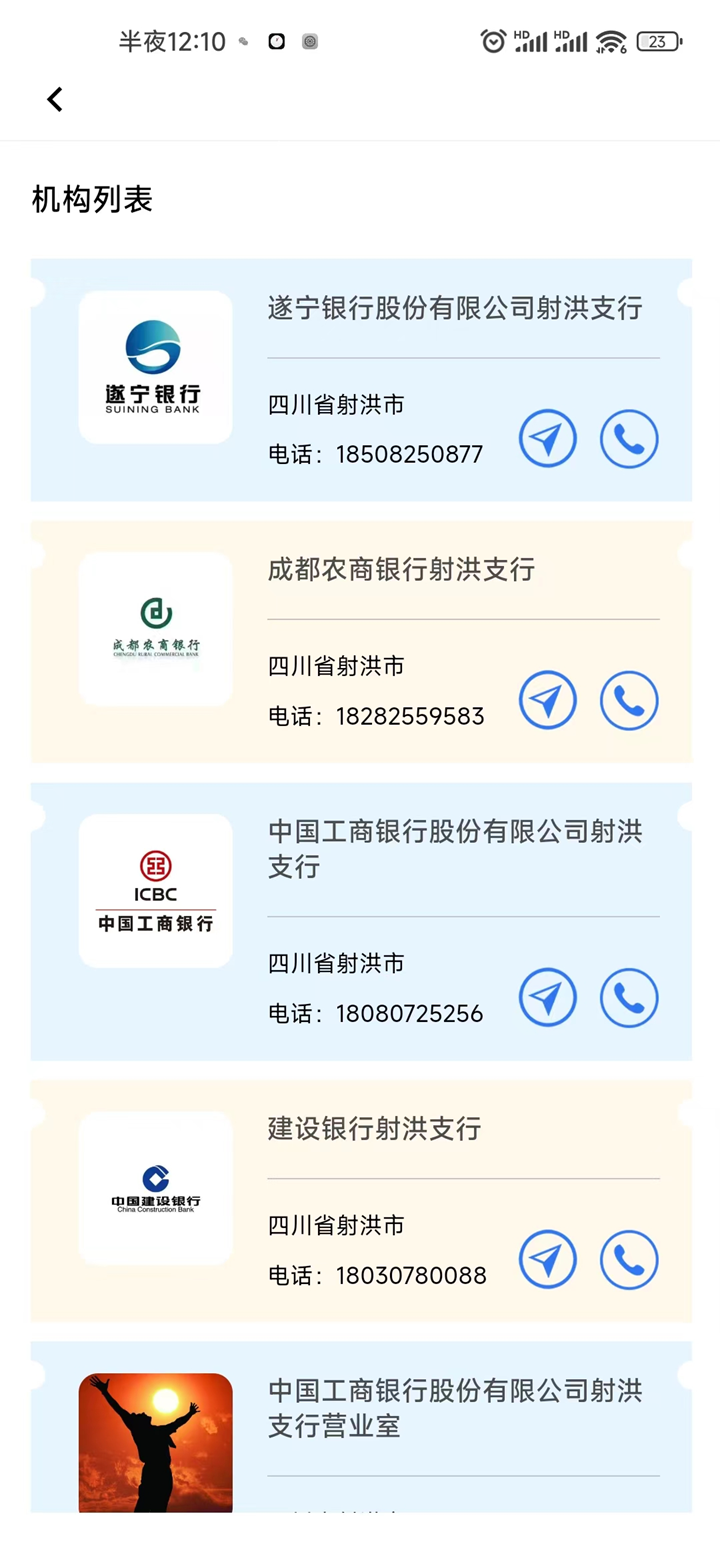This screenshot has height=1560, width=720.
Task: Start navigation to 建设银行射洪支行
Action: pyautogui.click(x=547, y=1259)
